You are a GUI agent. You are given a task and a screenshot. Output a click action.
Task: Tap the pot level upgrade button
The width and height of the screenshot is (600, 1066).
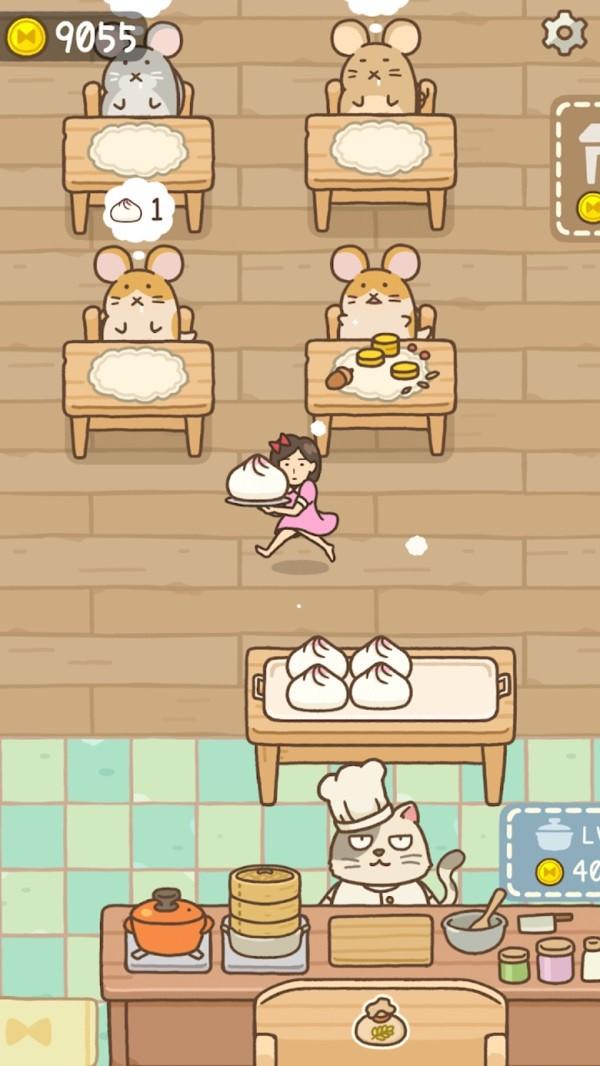556,849
